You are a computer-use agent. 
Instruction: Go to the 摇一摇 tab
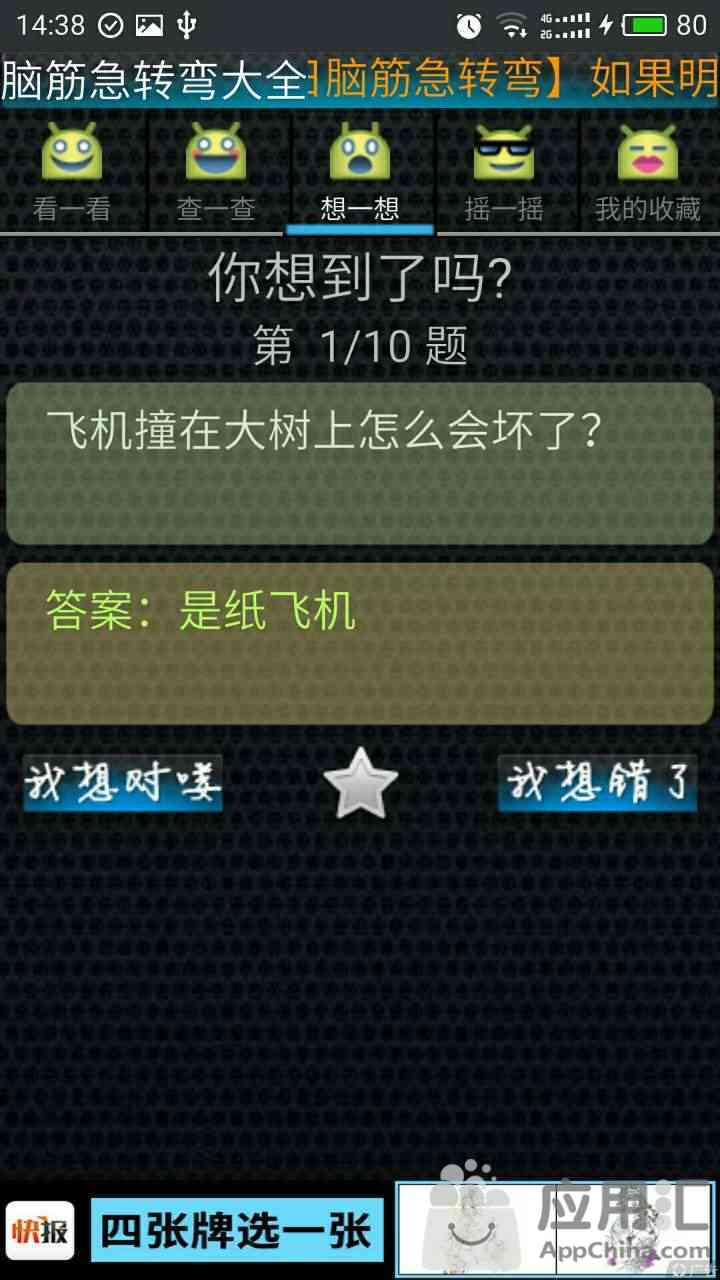click(x=504, y=171)
